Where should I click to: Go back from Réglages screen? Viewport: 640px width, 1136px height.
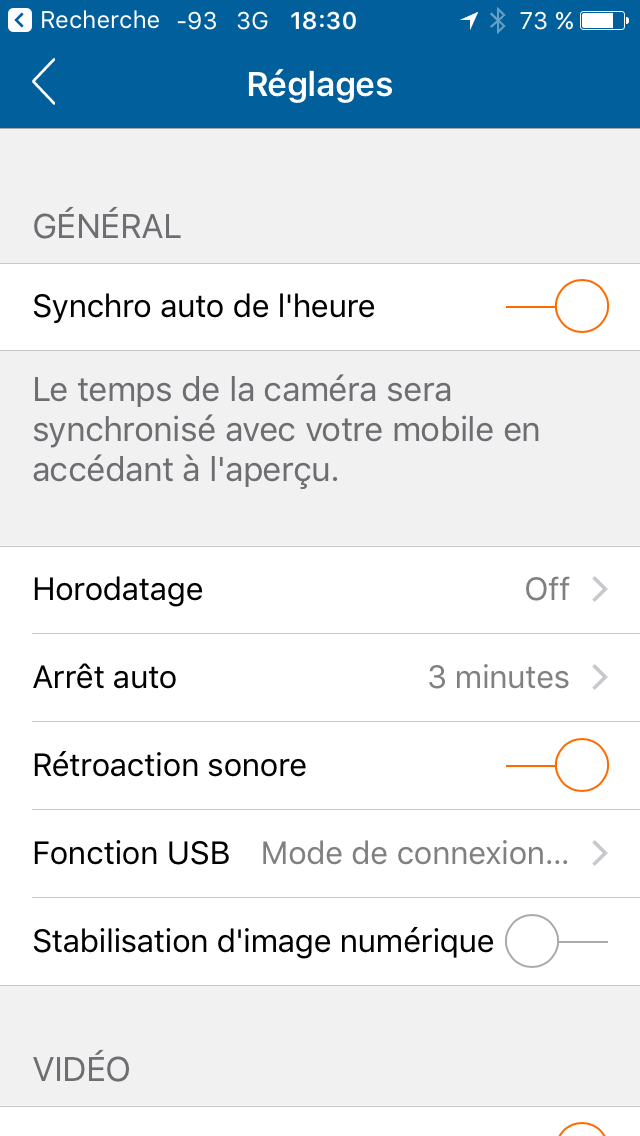click(44, 83)
